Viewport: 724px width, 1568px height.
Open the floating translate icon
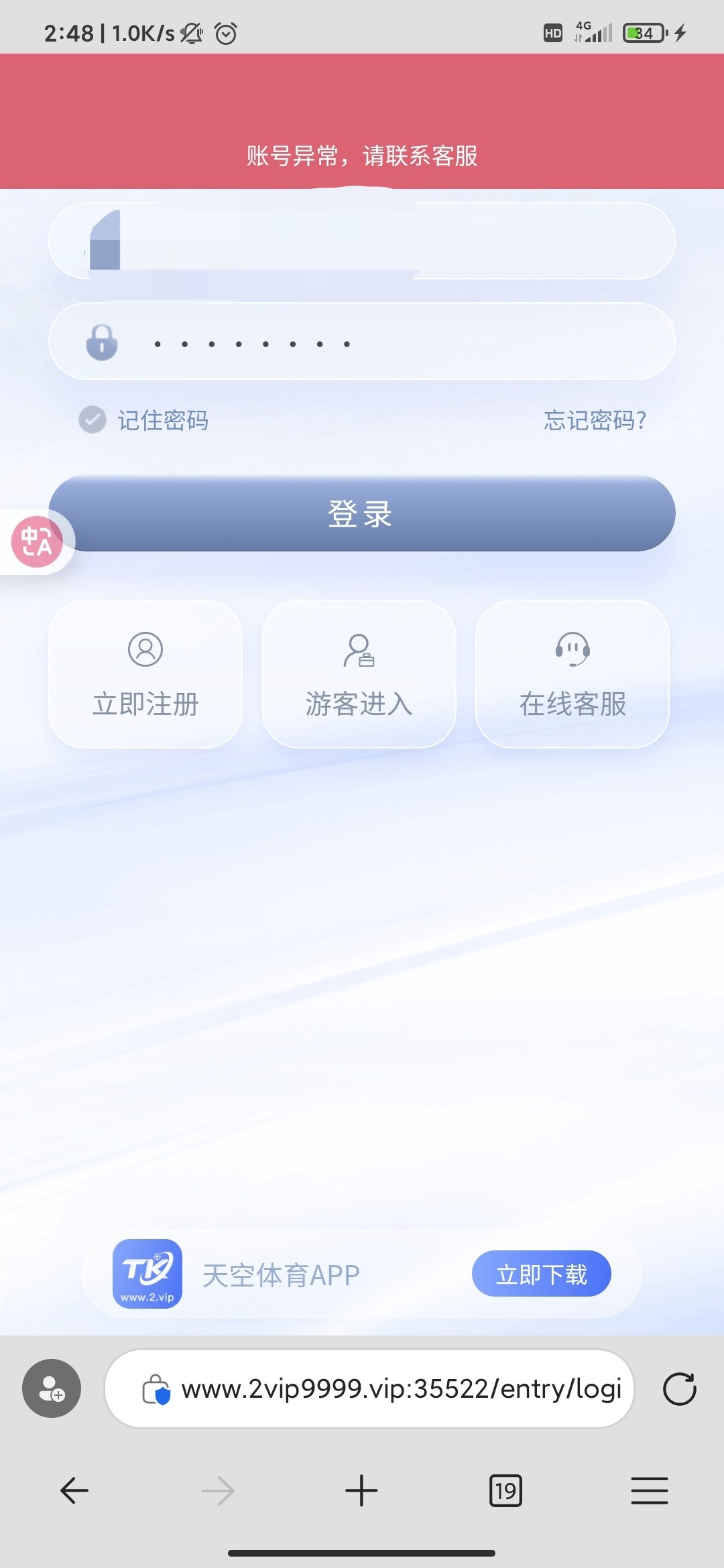coord(37,541)
